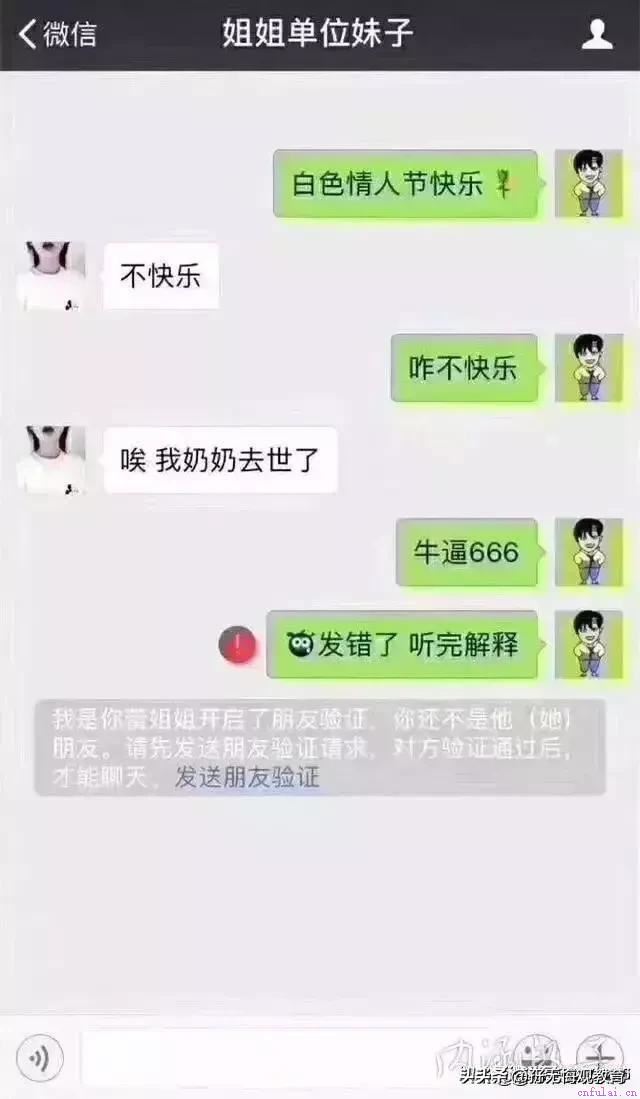Switch to voice input mode
This screenshot has height=1099, width=640.
40,1057
